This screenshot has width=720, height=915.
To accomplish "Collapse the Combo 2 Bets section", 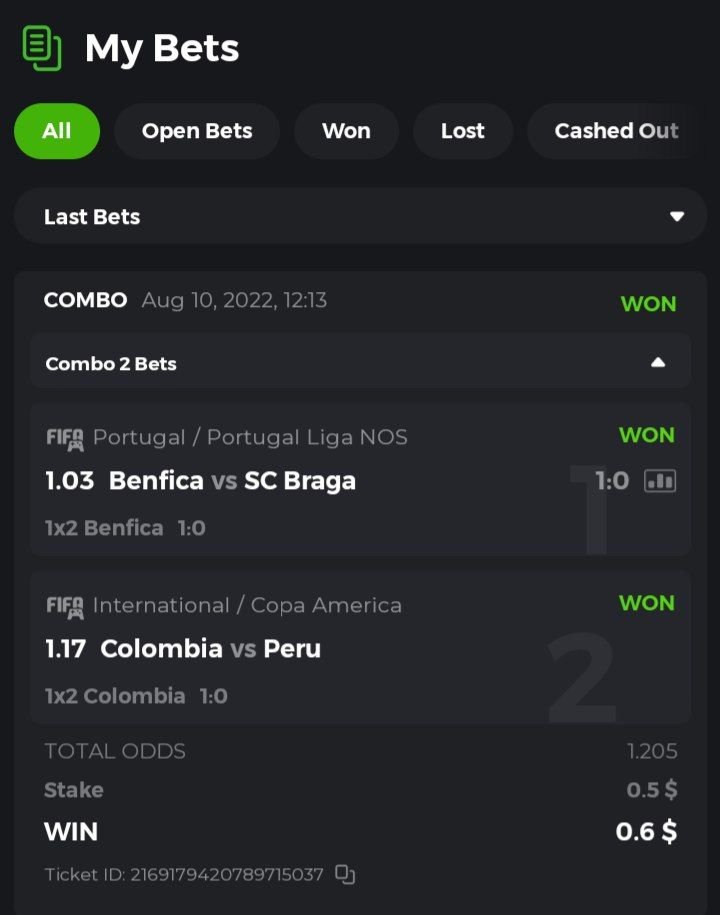I will click(x=658, y=363).
